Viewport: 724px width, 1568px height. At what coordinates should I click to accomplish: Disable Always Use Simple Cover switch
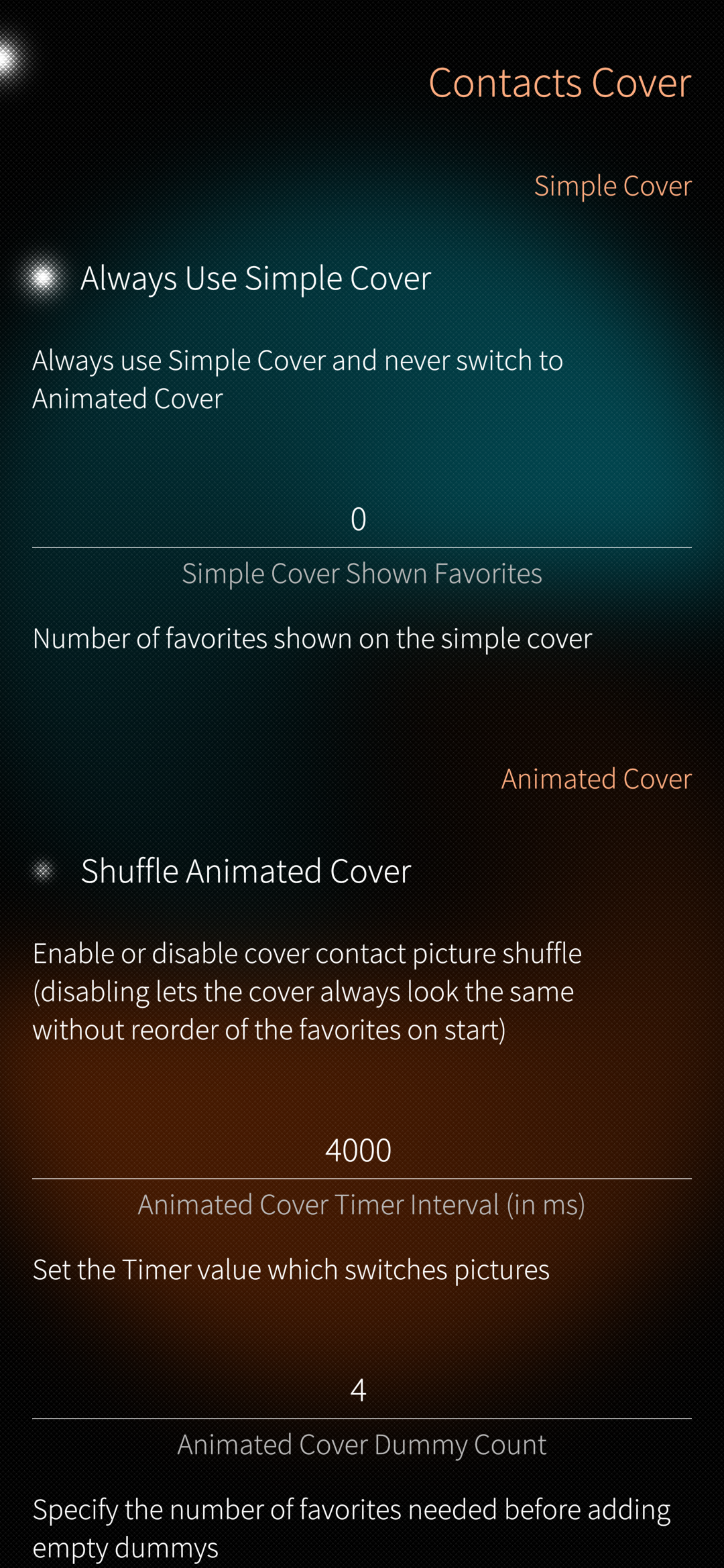[x=43, y=277]
